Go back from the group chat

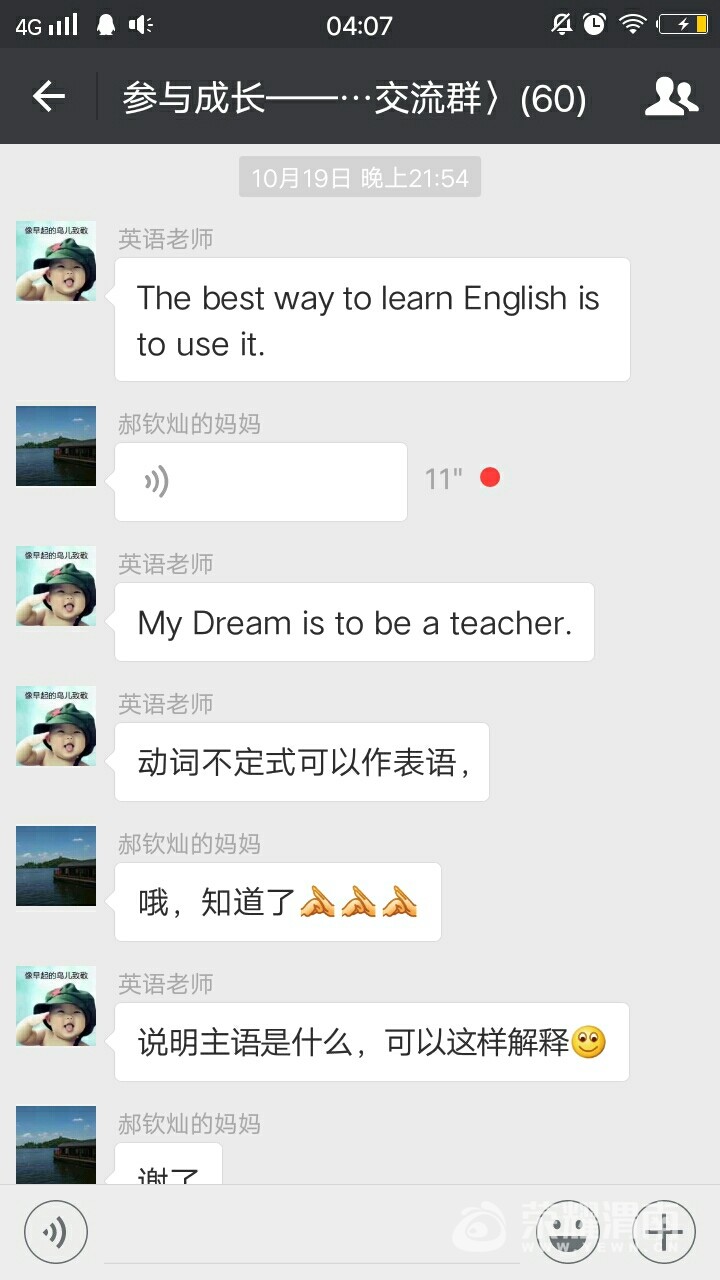click(48, 97)
